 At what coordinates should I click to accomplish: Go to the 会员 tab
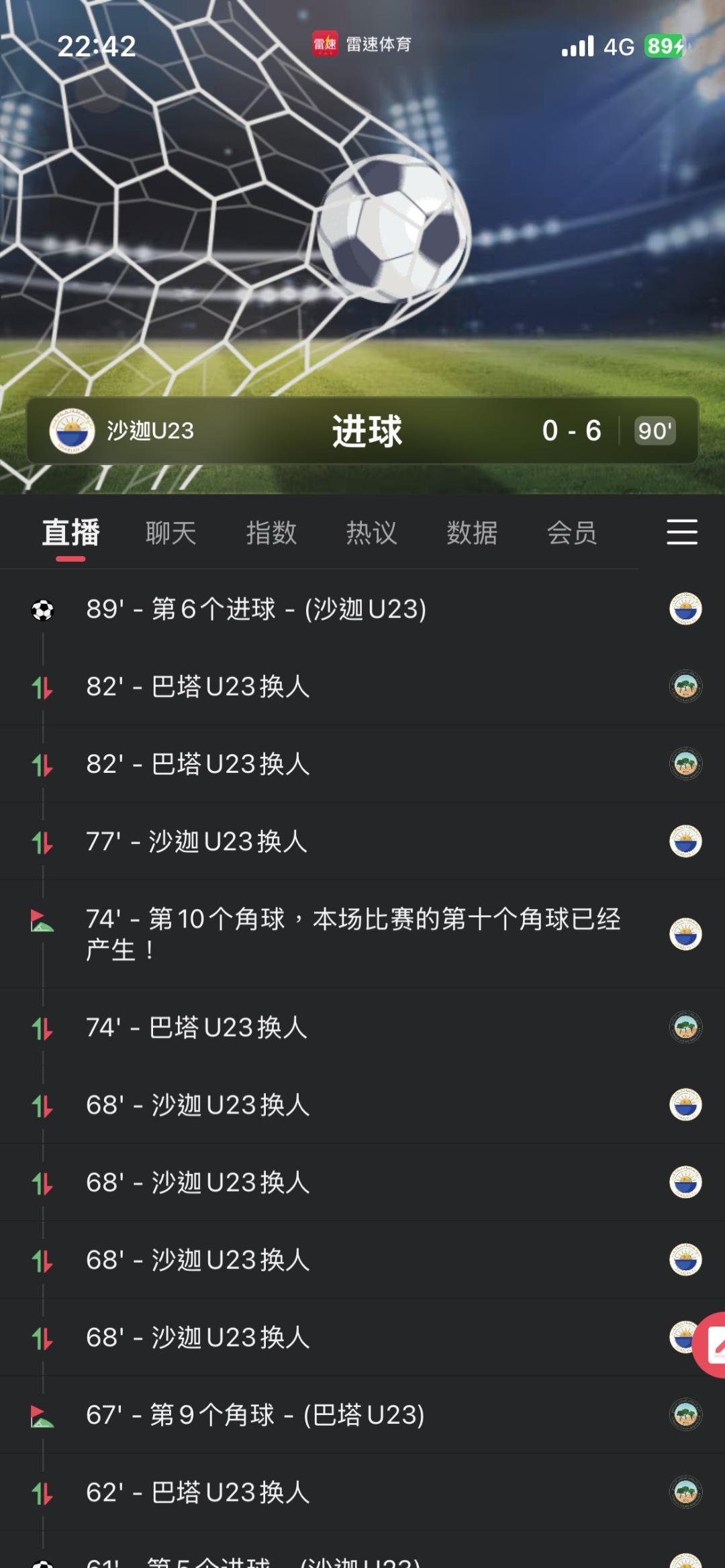[x=572, y=533]
